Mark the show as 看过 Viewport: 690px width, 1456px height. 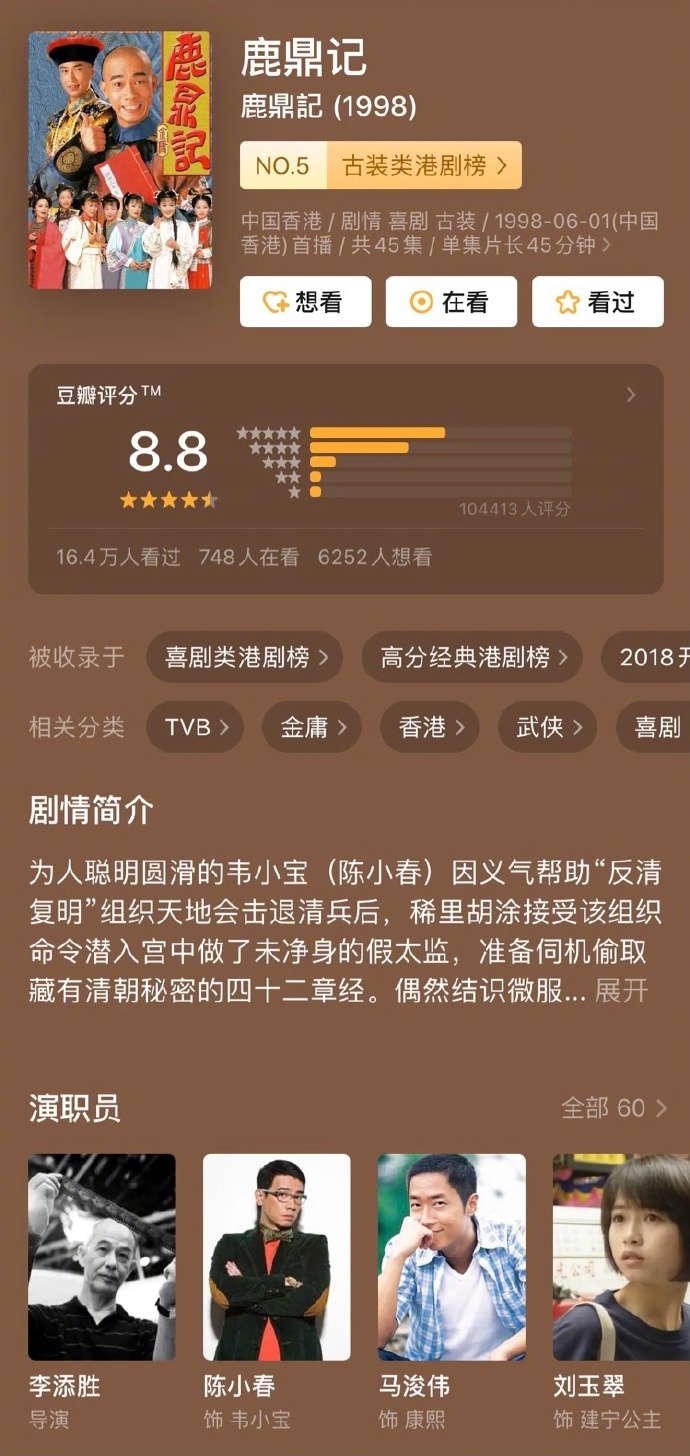pyautogui.click(x=597, y=302)
